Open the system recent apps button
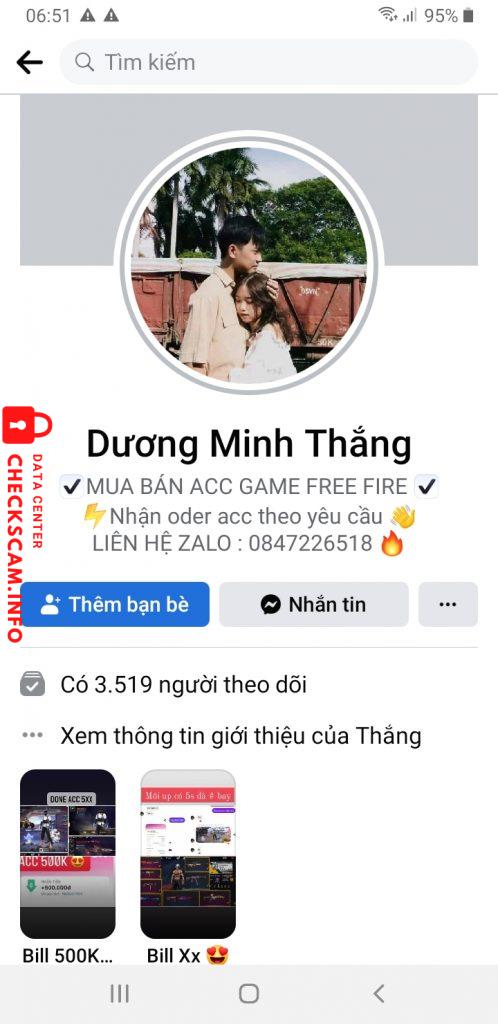 [x=119, y=994]
